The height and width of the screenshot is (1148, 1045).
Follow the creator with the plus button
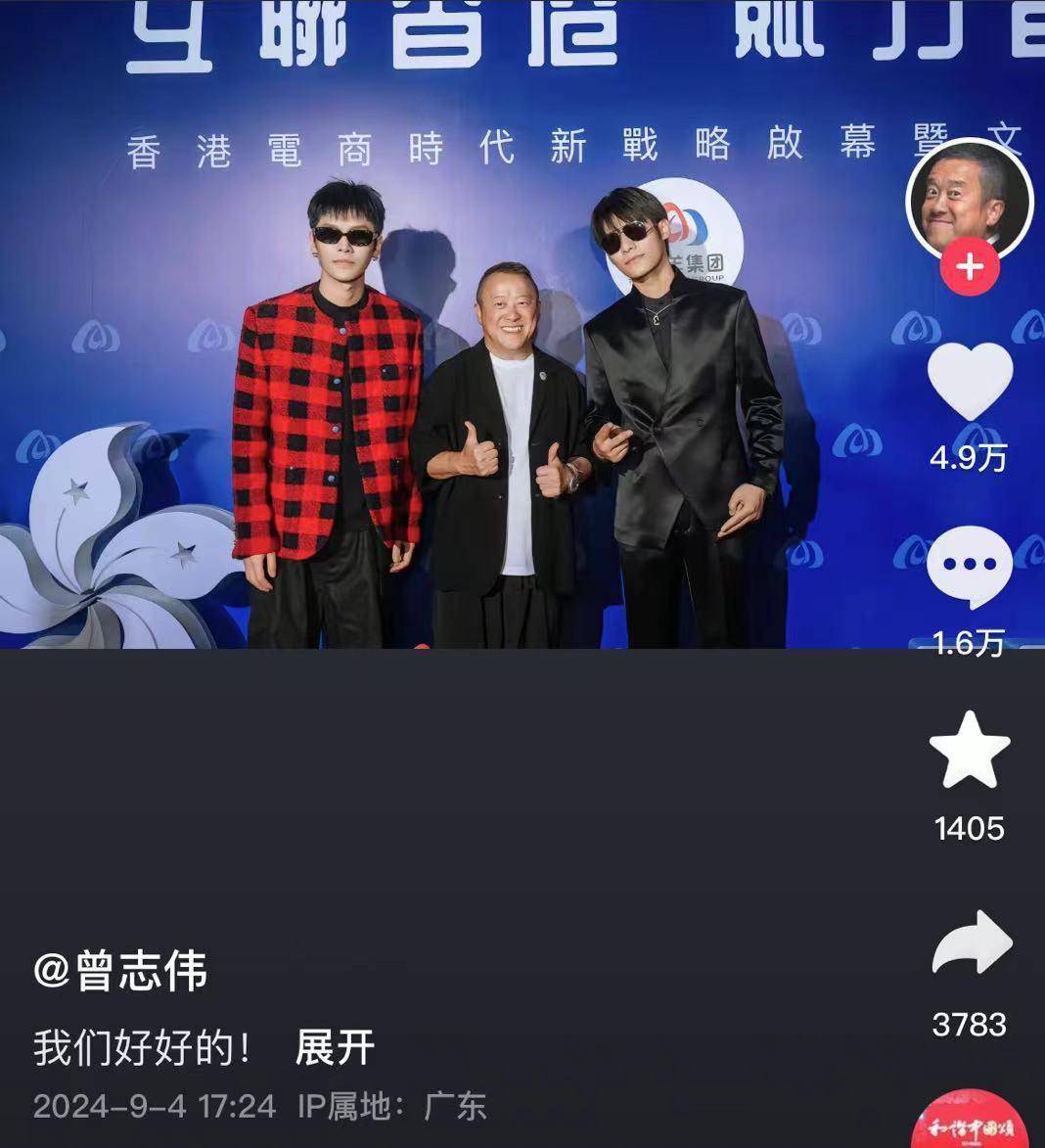click(x=969, y=266)
